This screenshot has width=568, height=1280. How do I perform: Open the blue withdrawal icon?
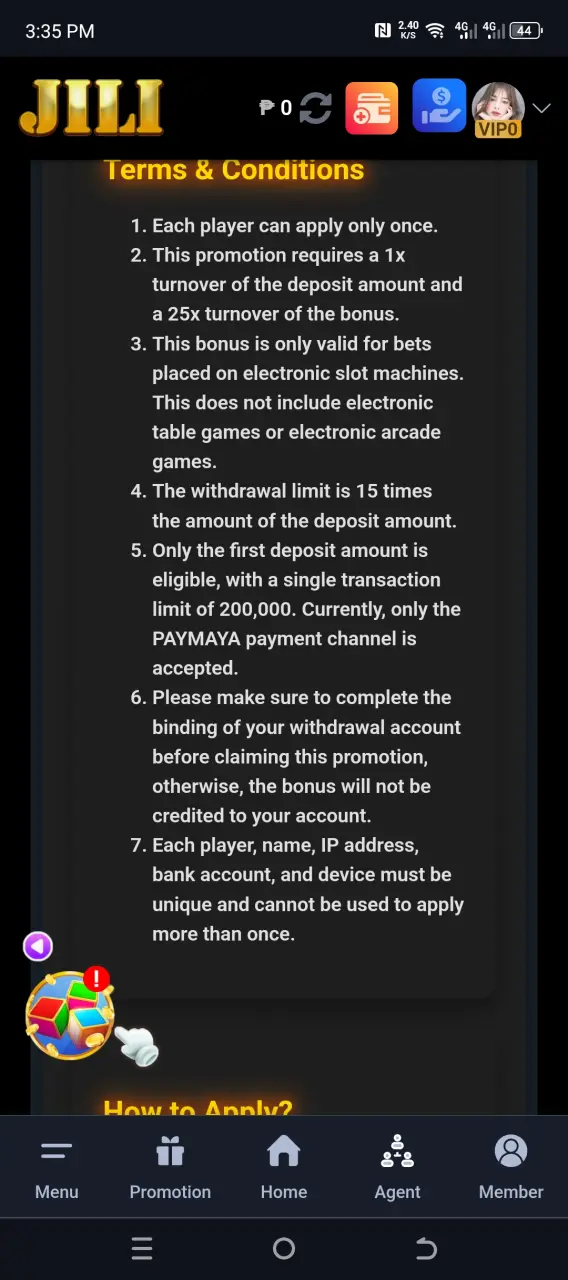439,106
